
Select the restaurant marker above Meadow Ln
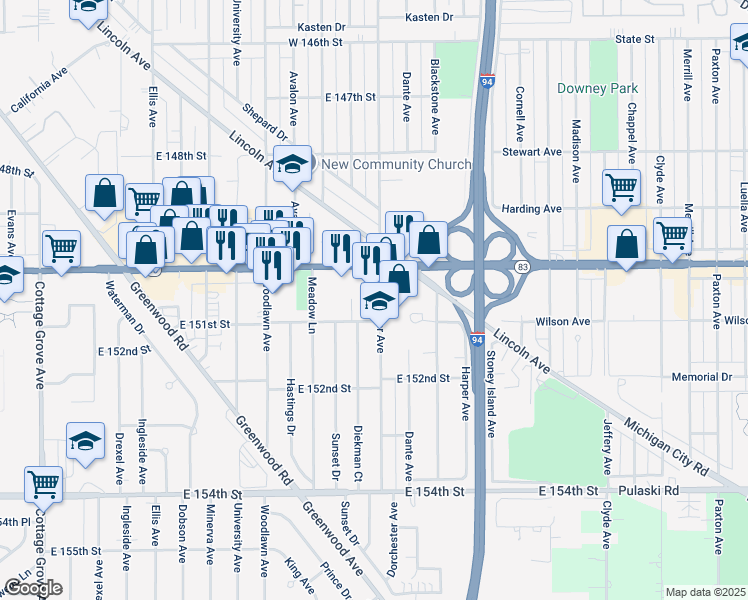point(341,249)
